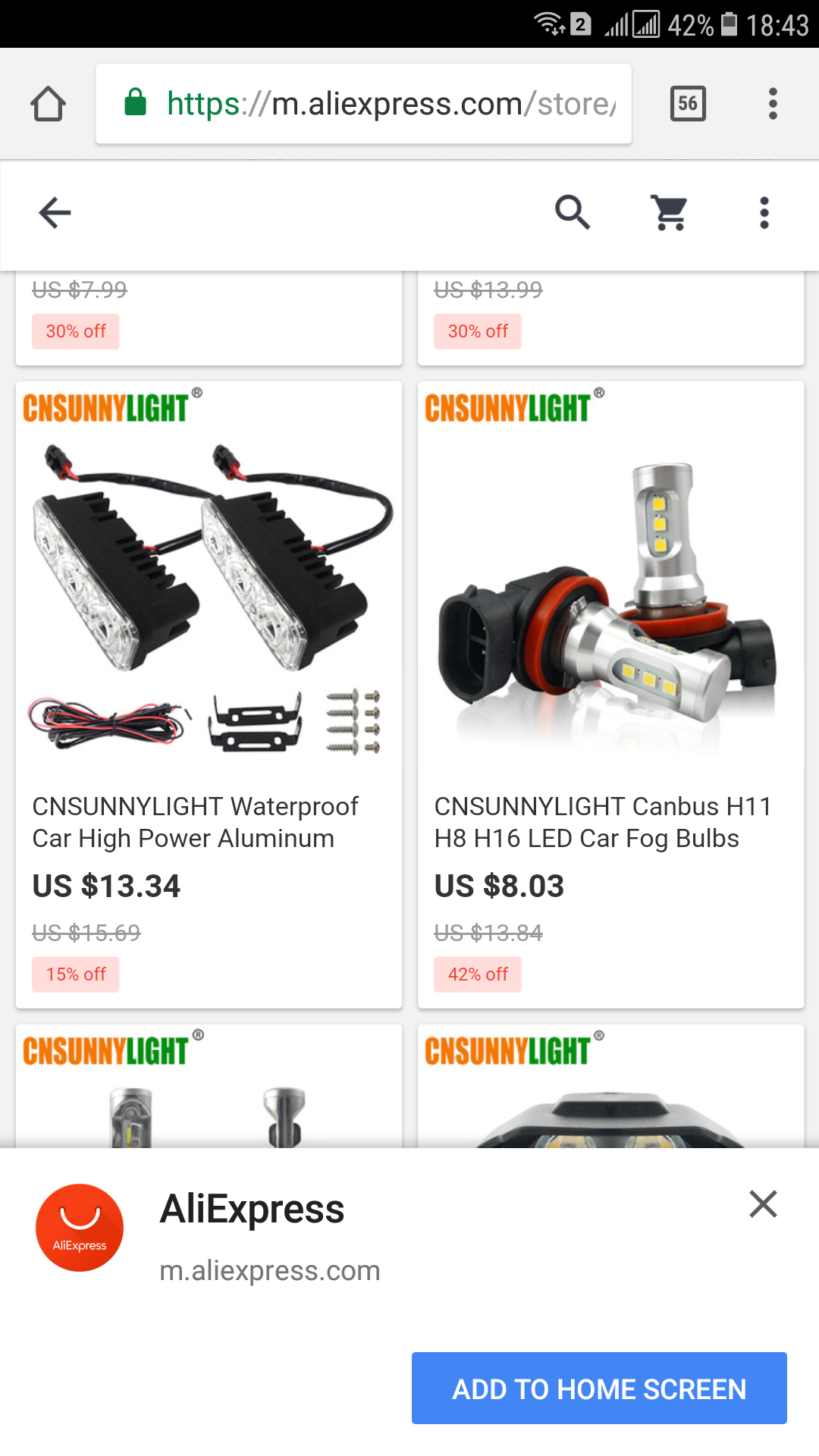
Task: Tap the URL address bar
Action: (x=363, y=104)
